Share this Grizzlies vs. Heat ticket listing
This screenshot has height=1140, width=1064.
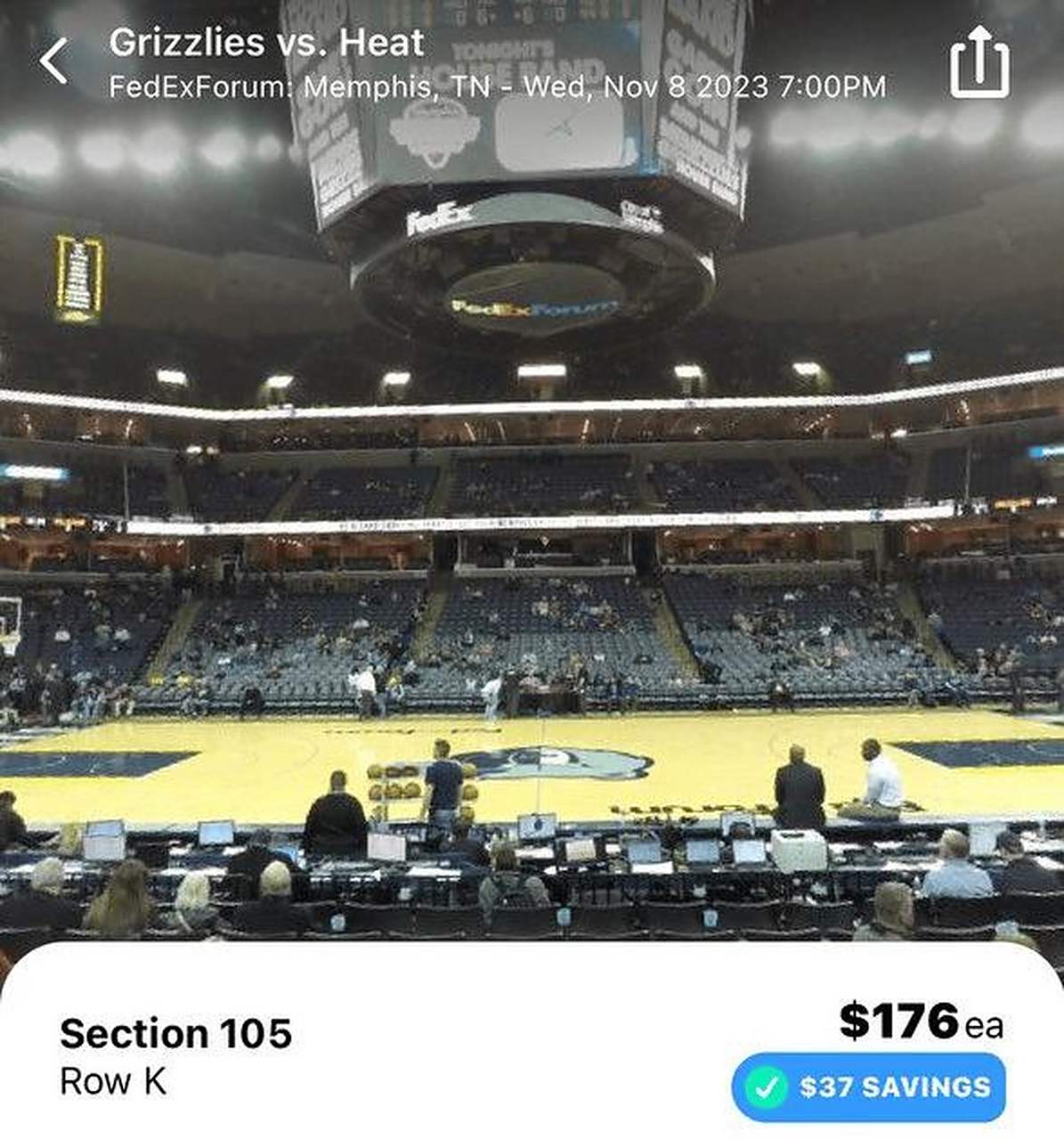point(979,62)
